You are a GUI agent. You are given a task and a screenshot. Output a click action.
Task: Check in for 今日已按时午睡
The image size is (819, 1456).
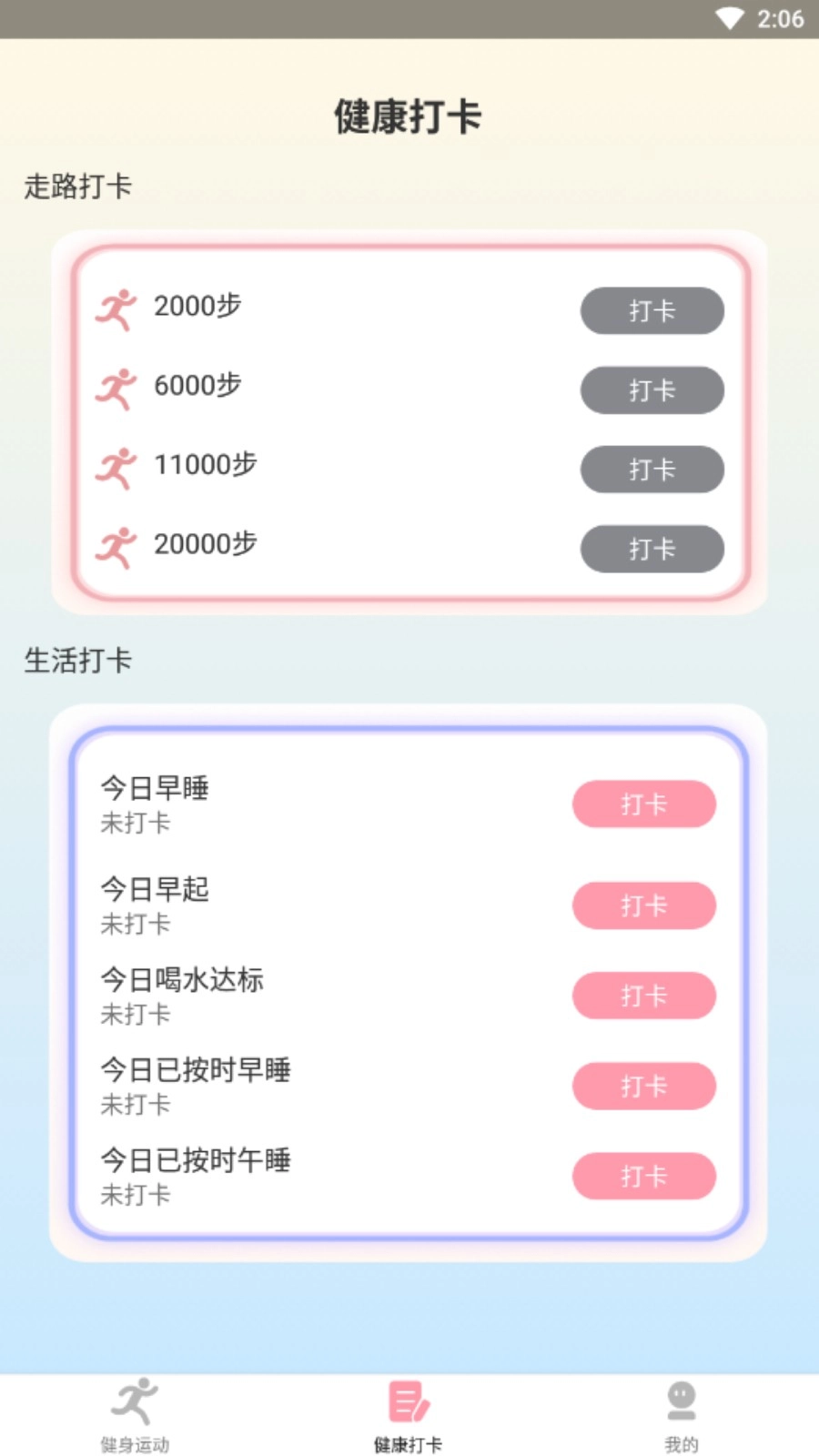[x=643, y=1176]
